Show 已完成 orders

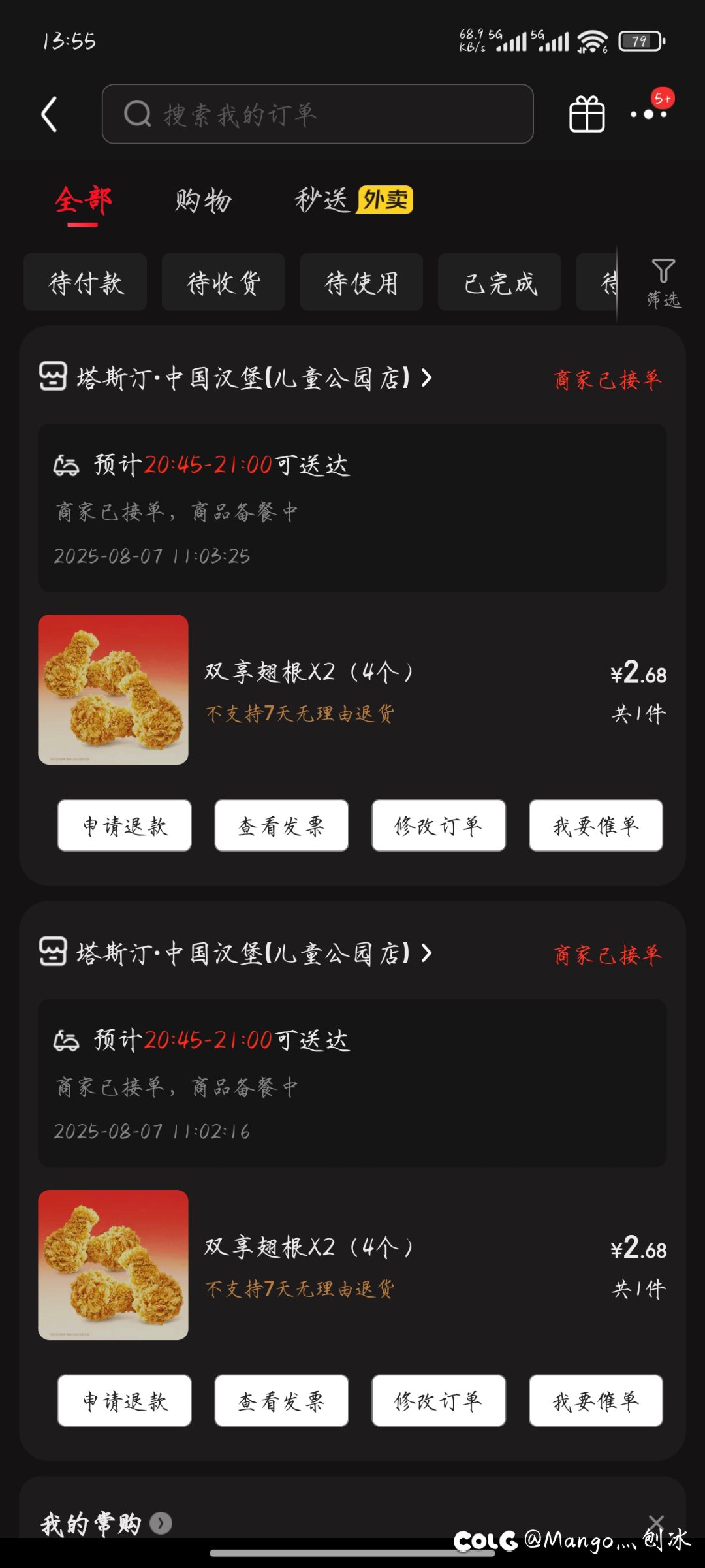[499, 282]
